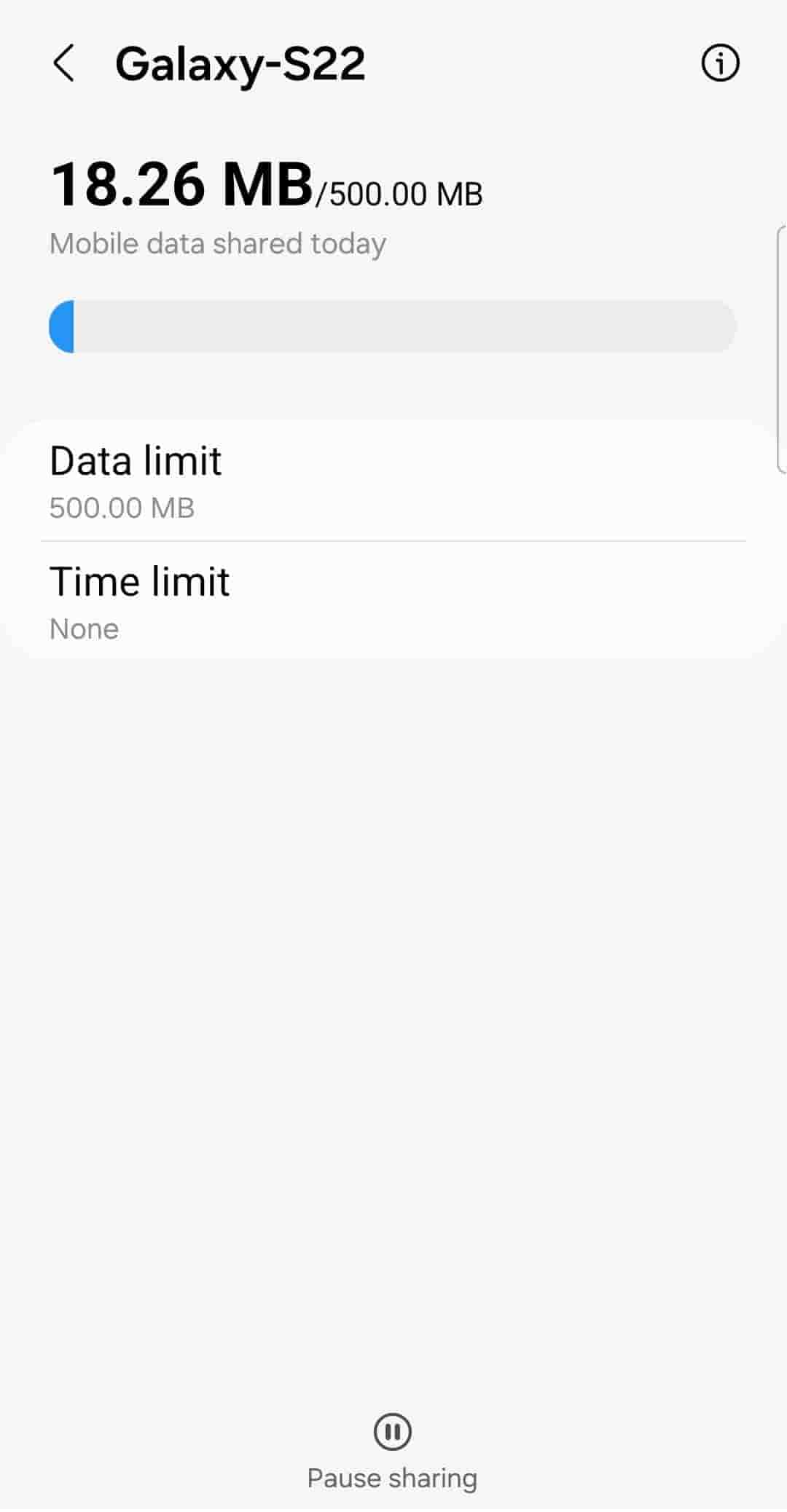Tap the pause control at bottom center
Screen dimensions: 787x1512
[x=393, y=1430]
